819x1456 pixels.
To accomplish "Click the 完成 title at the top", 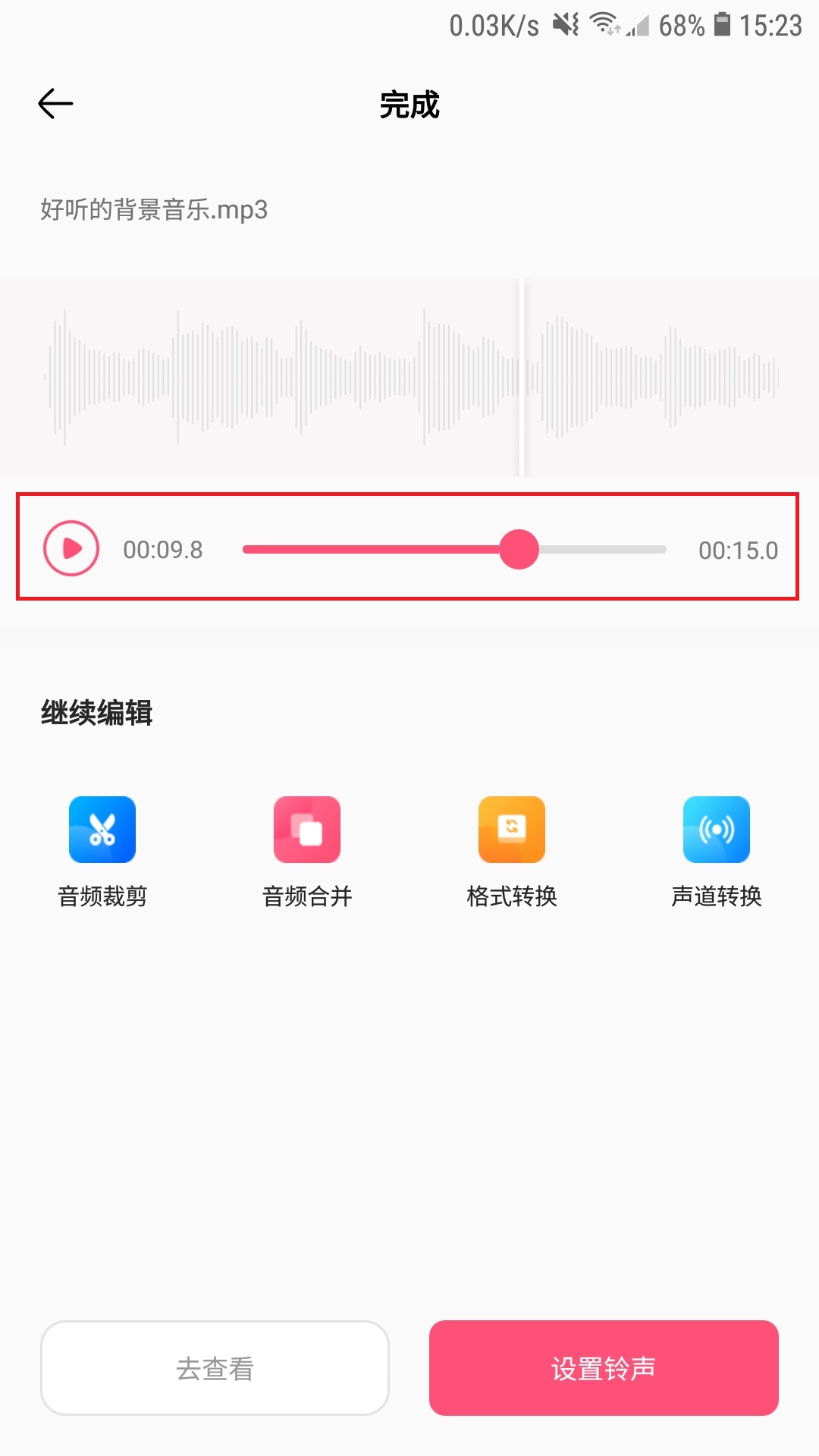I will click(x=409, y=106).
